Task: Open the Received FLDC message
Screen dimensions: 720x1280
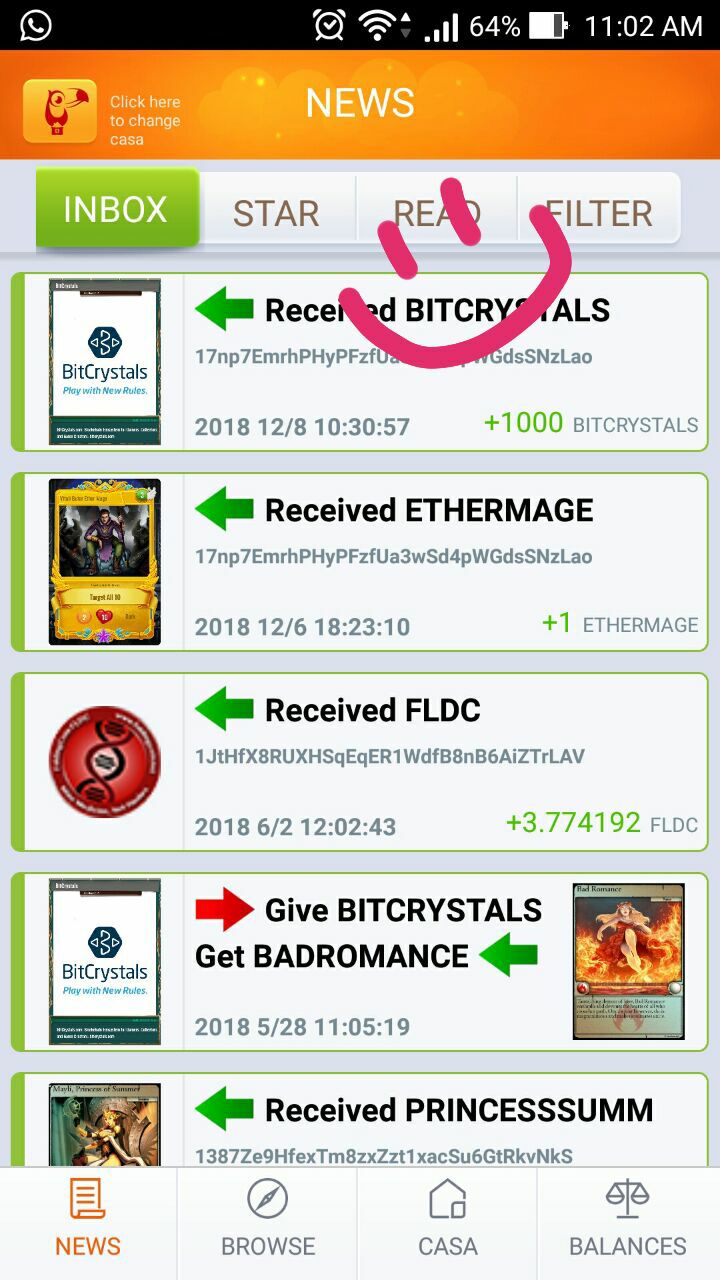Action: click(360, 762)
